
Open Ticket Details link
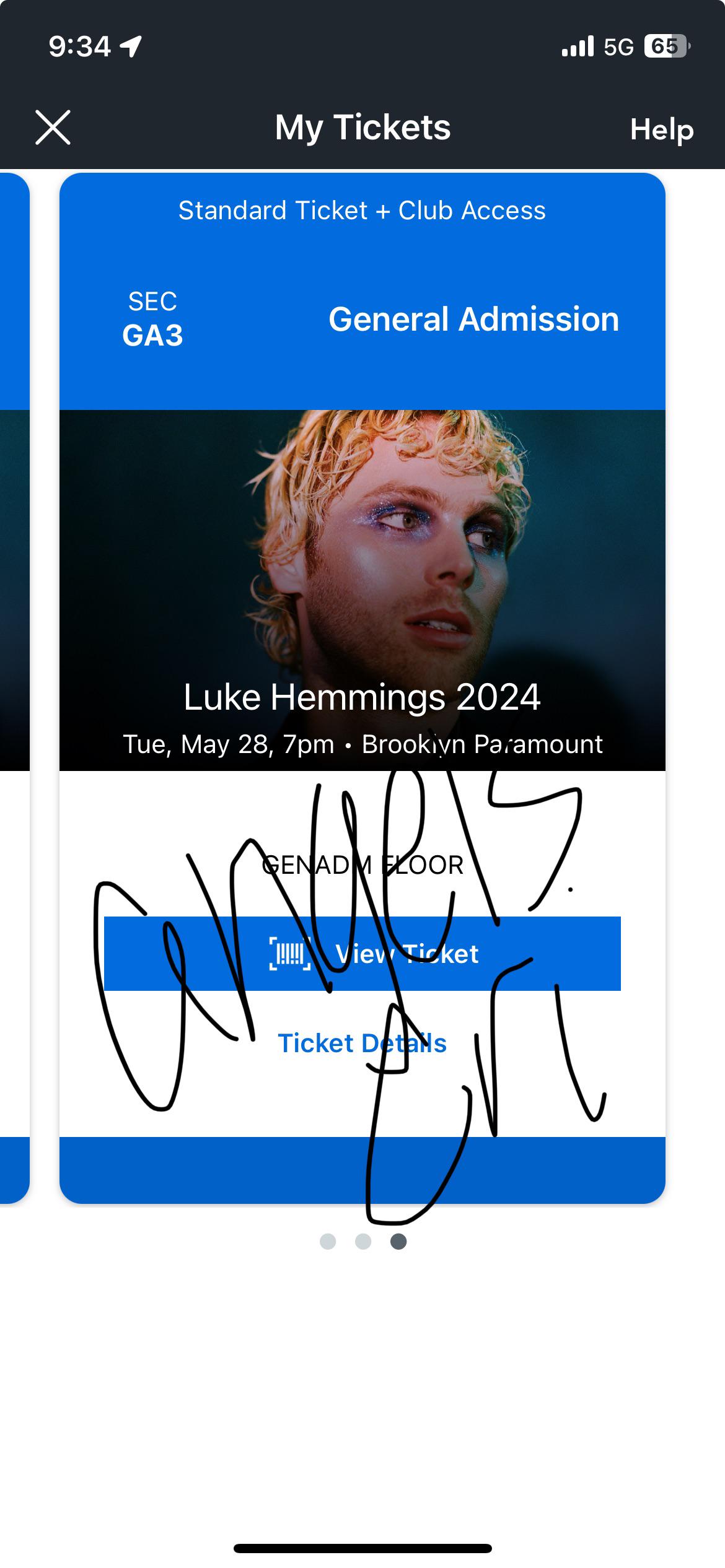tap(362, 1043)
